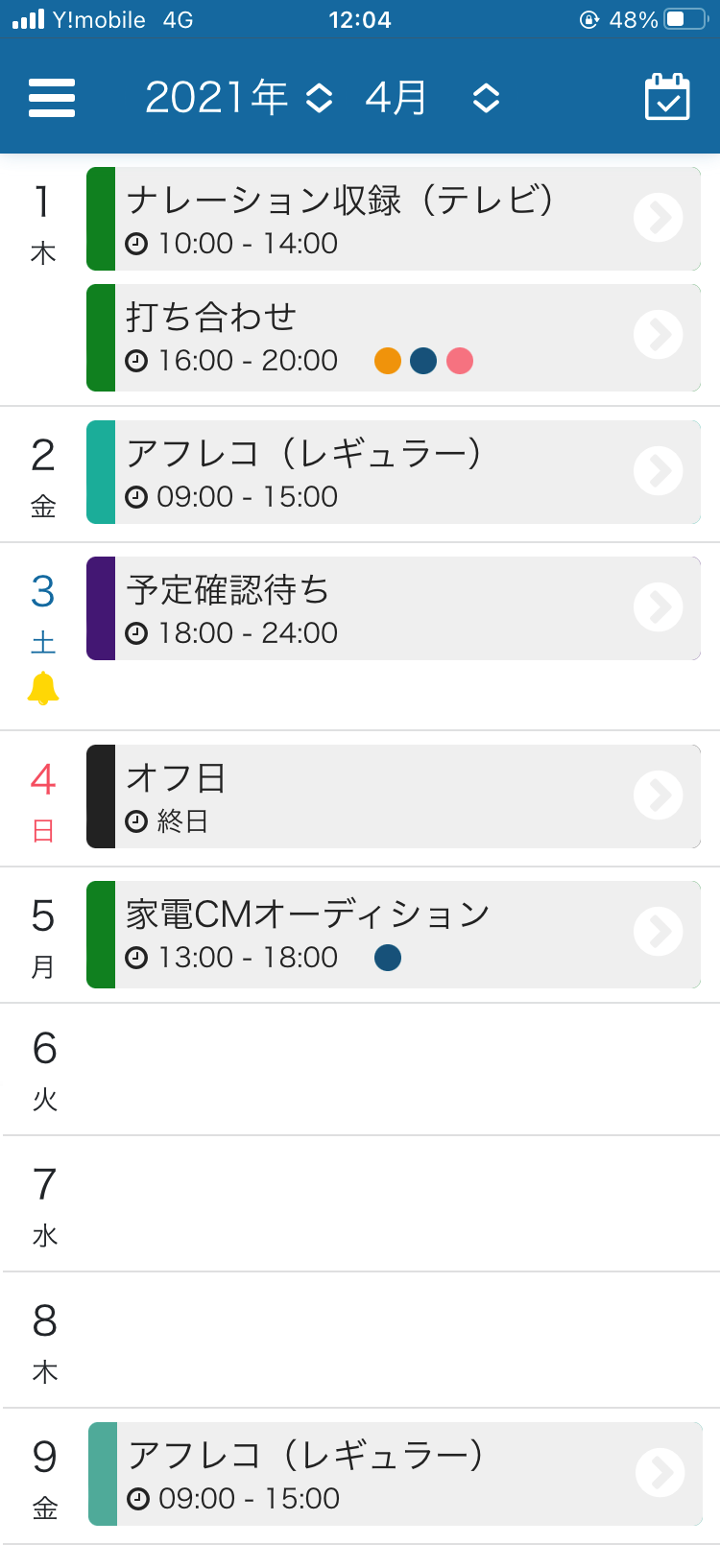
Task: Open the オフ日 all-day entry
Action: tap(394, 796)
